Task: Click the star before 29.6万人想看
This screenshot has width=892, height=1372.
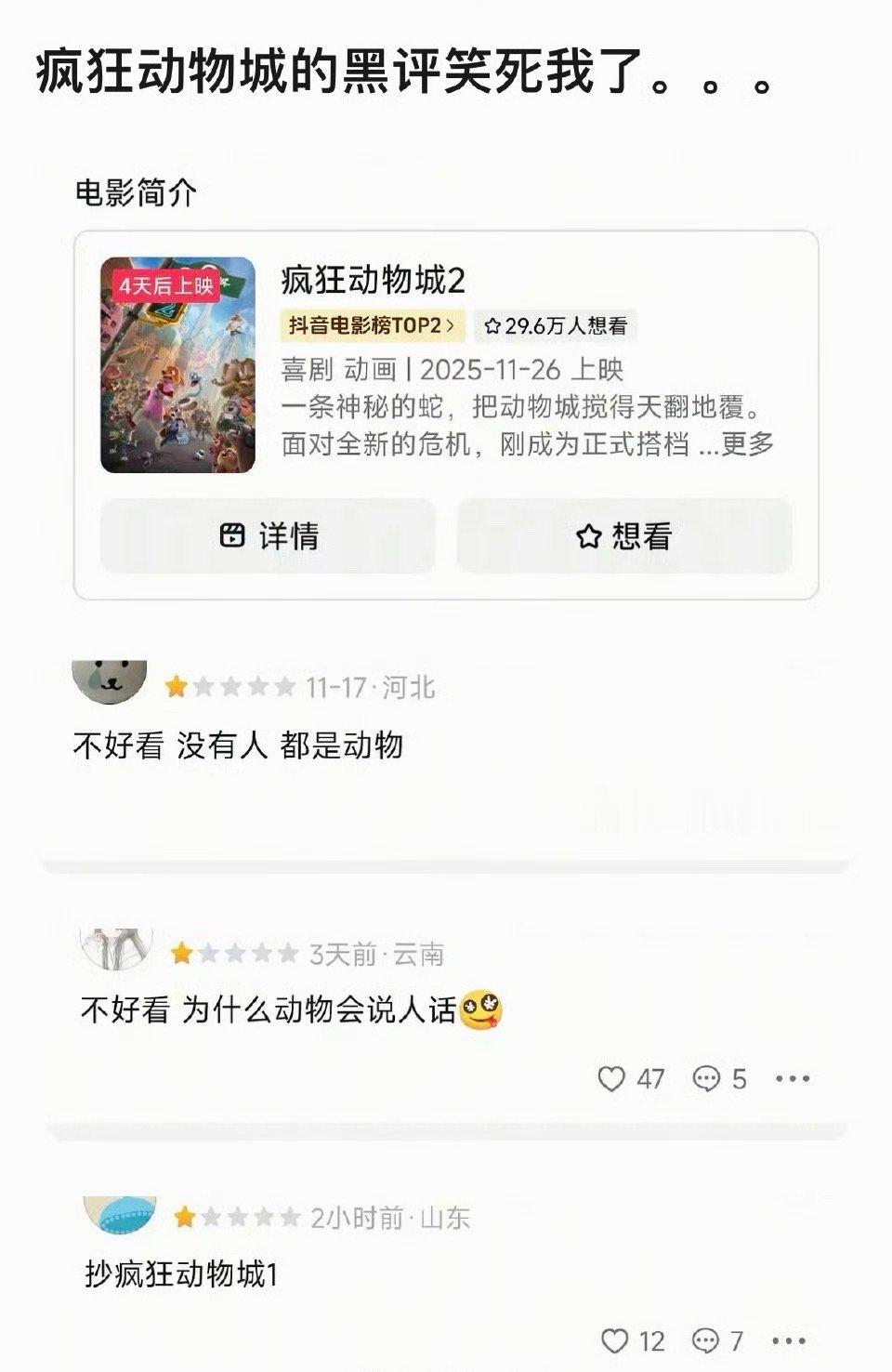Action: pos(492,325)
